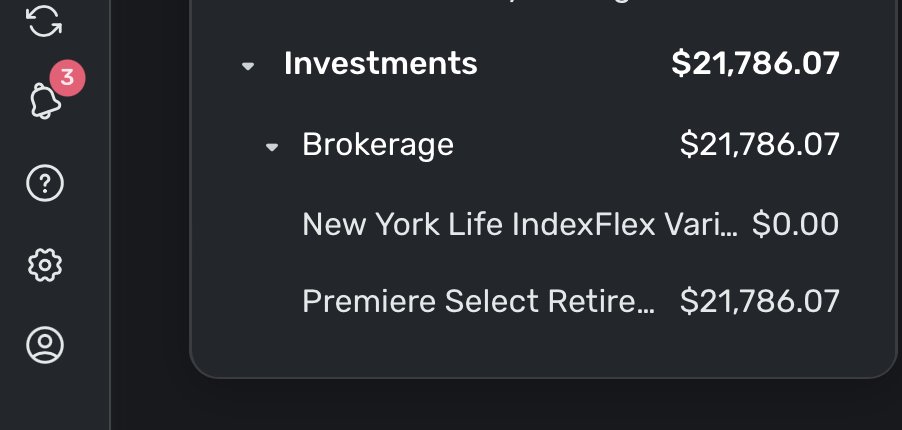Viewport: 902px width, 430px height.
Task: Open the help question mark icon
Action: click(45, 183)
